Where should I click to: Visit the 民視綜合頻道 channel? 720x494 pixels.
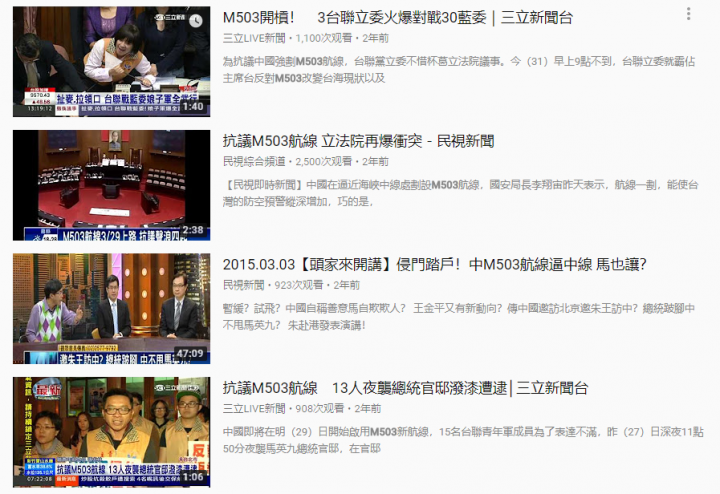coord(253,161)
